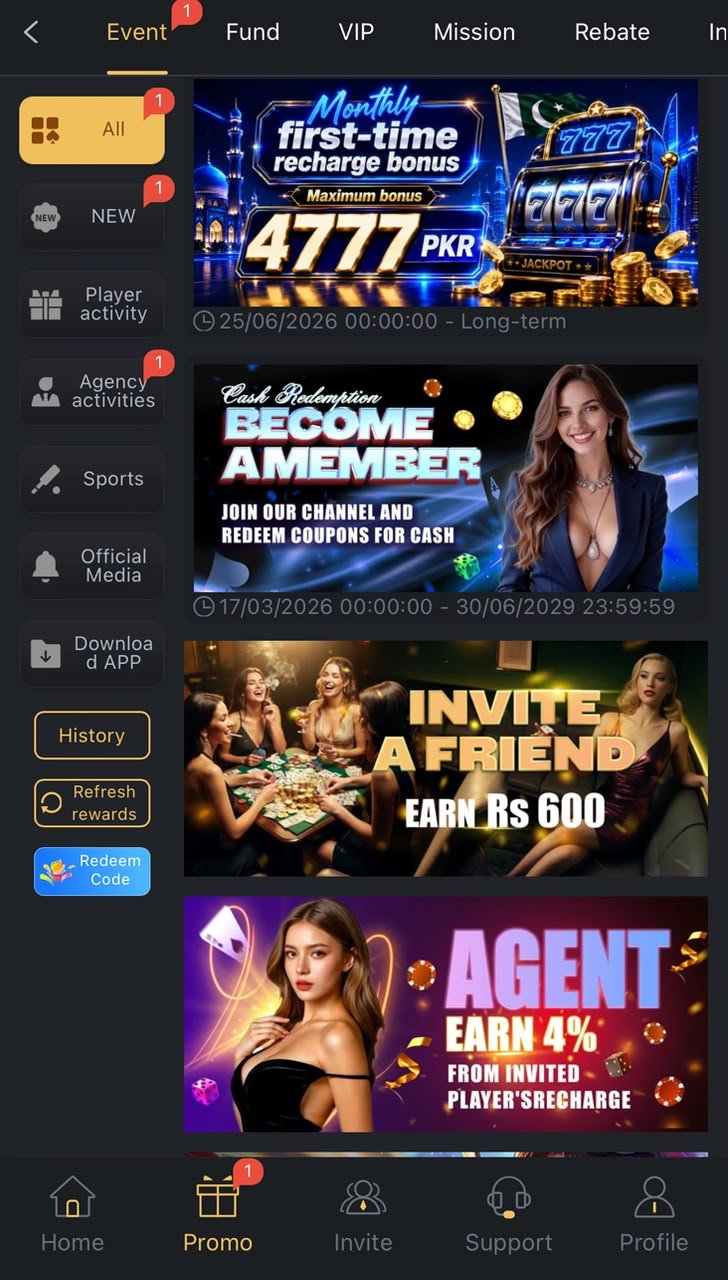Switch to the Fund tab

[252, 32]
